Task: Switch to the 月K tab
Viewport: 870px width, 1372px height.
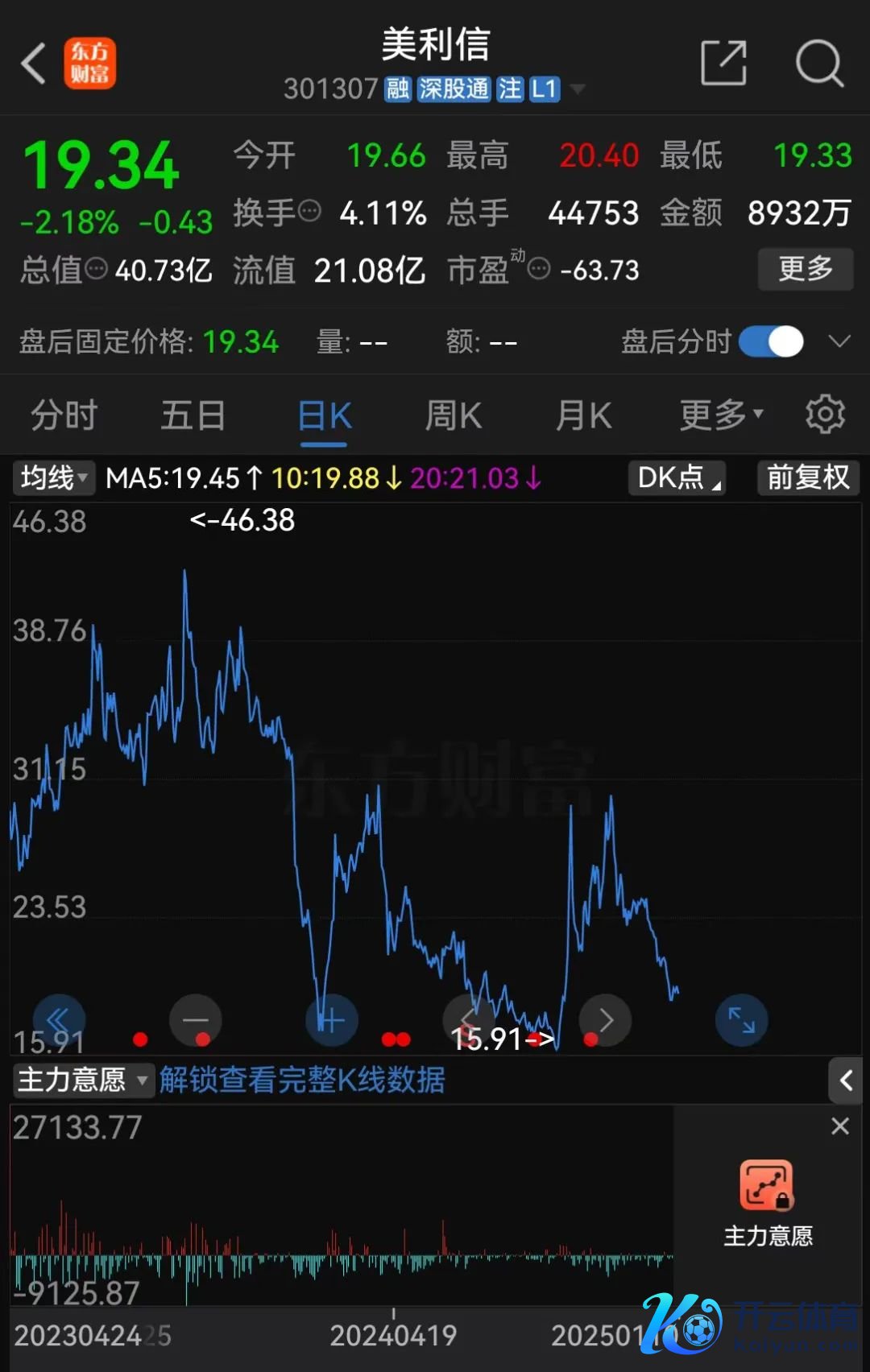Action: (583, 416)
